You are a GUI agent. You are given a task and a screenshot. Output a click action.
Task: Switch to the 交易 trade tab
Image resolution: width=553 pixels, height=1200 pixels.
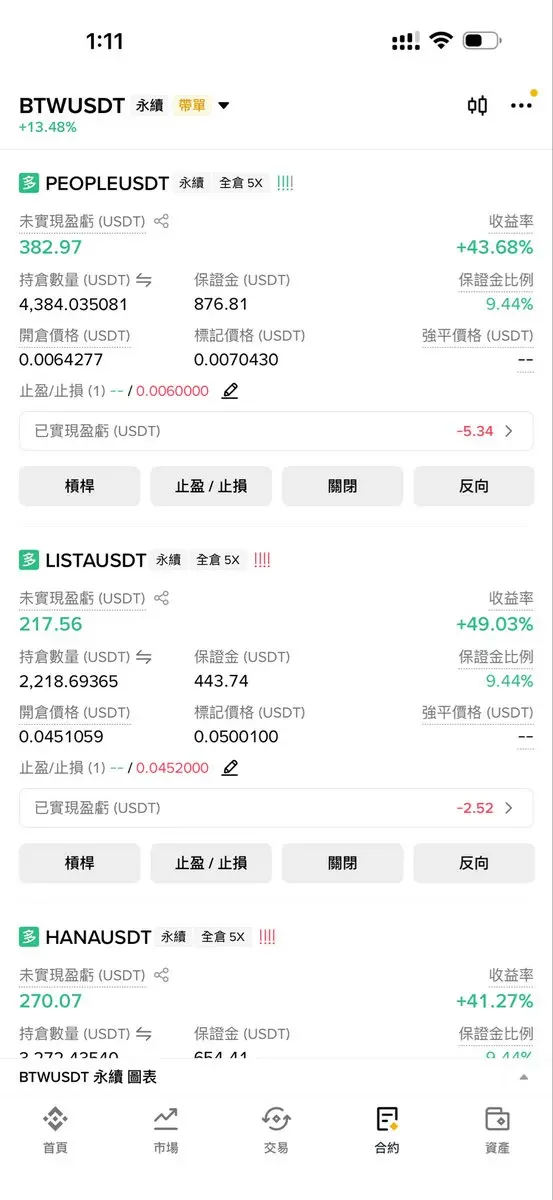tap(276, 1130)
